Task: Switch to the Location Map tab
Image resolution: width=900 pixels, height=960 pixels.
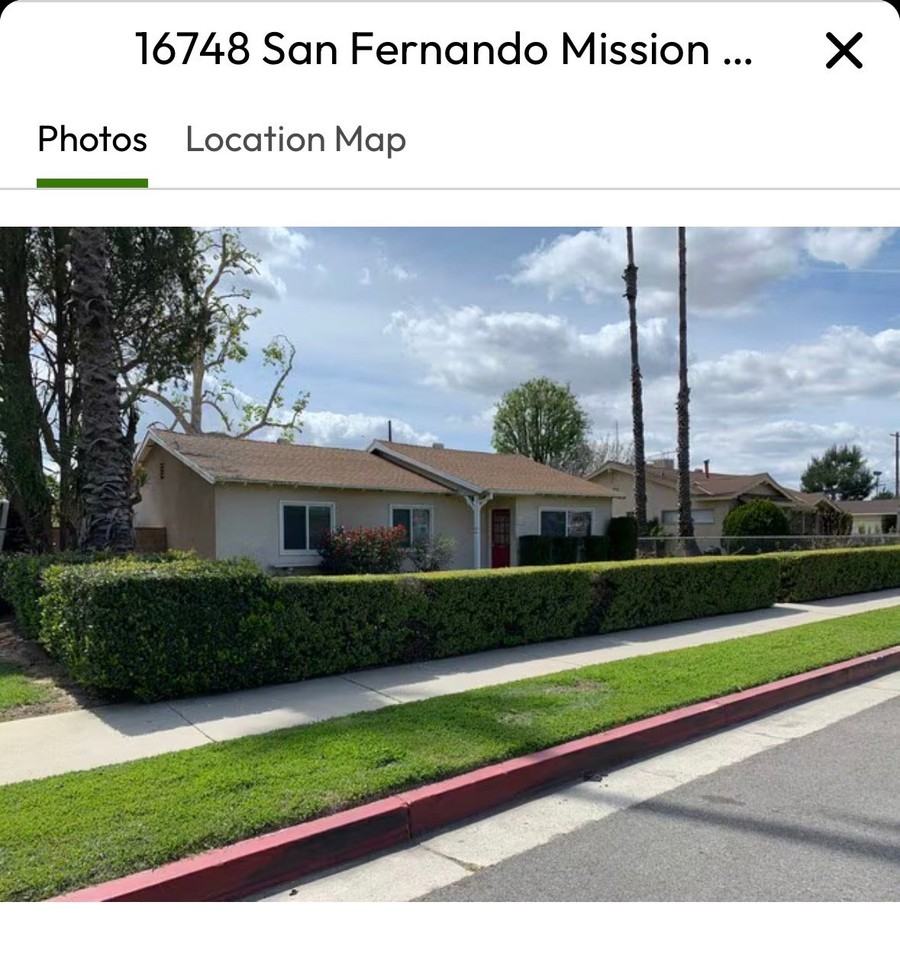Action: (x=295, y=140)
